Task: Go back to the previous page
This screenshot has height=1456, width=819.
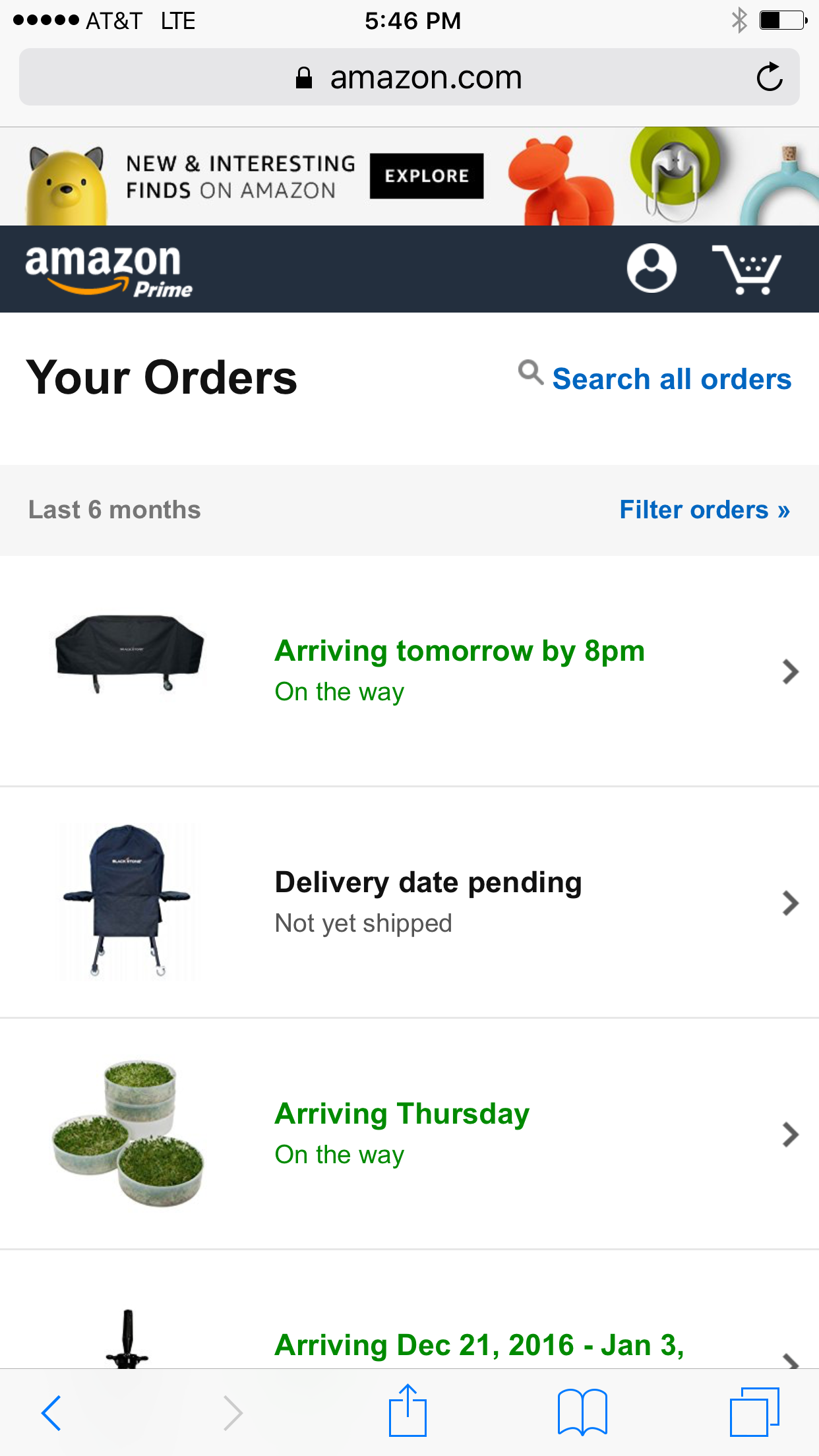Action: 51,1412
